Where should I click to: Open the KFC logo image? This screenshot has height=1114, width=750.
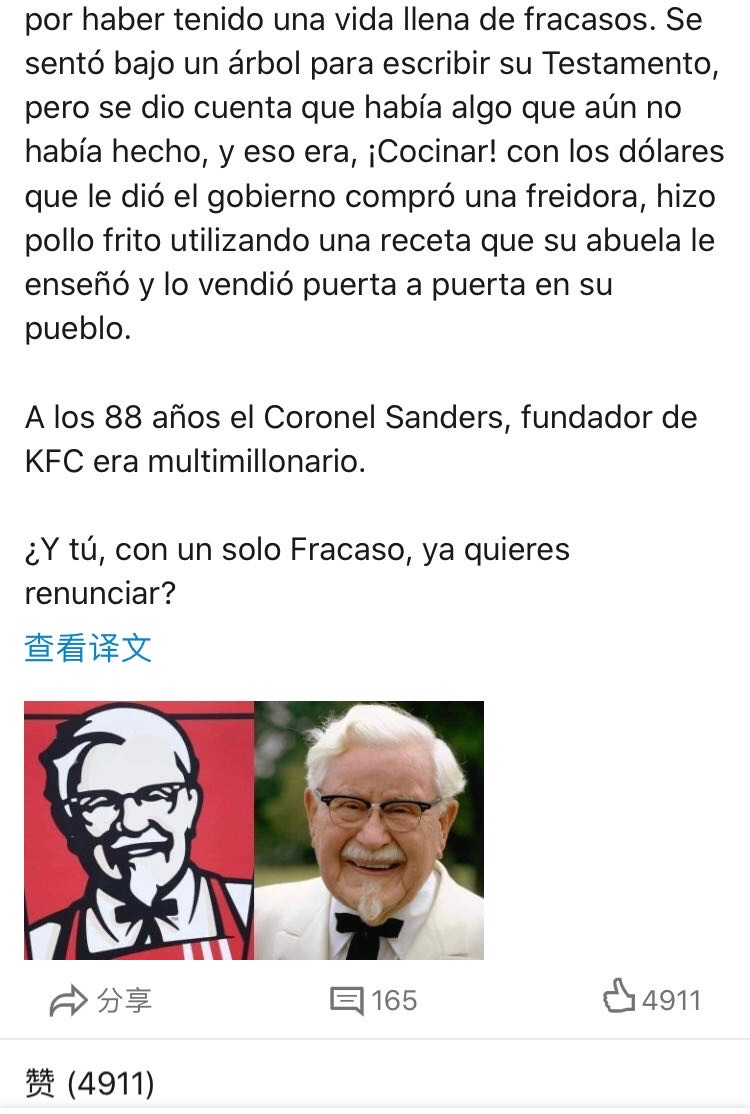(x=139, y=830)
